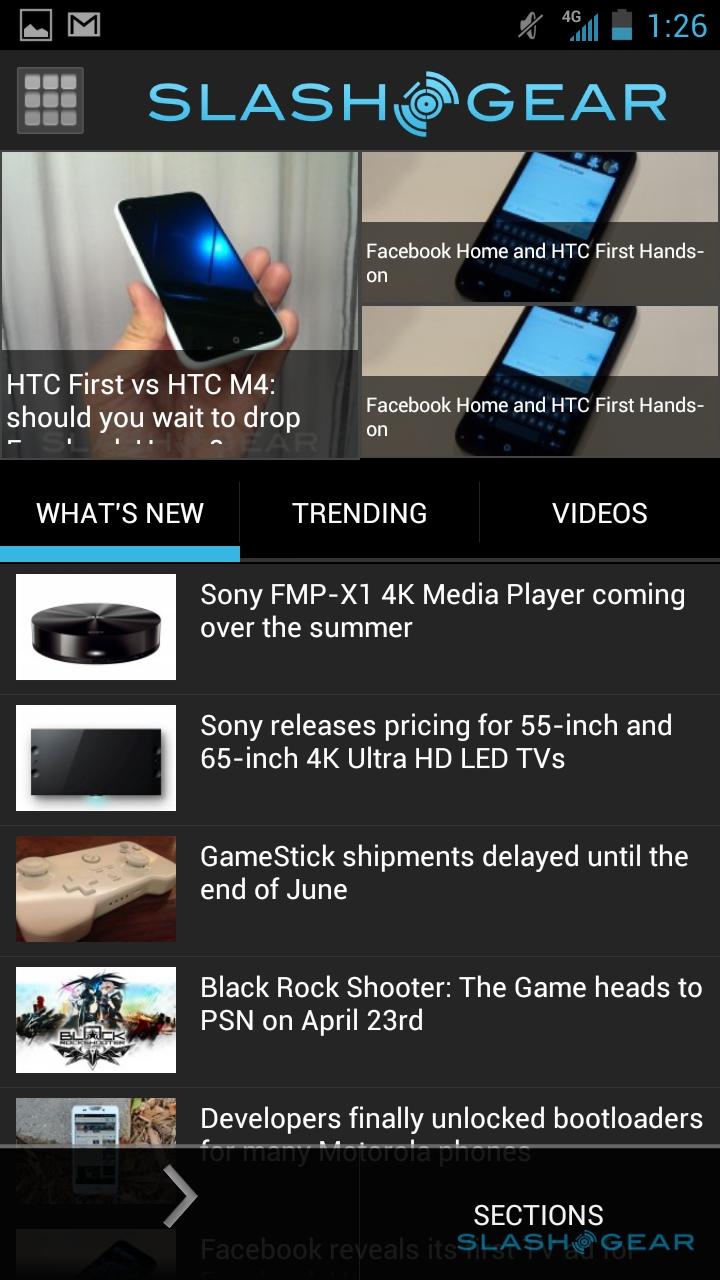Open the HTC First vs HTC M4 feature

pos(180,305)
